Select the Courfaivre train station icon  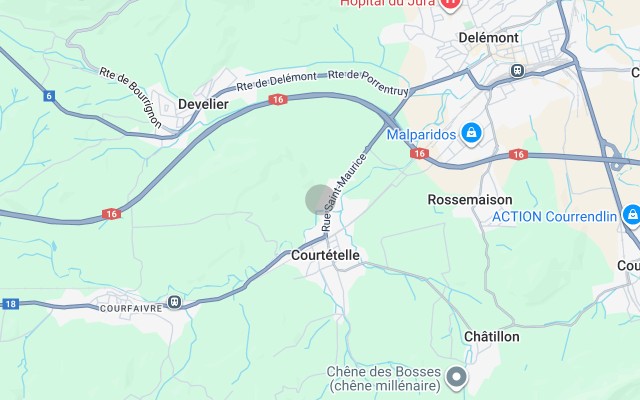coord(175,301)
